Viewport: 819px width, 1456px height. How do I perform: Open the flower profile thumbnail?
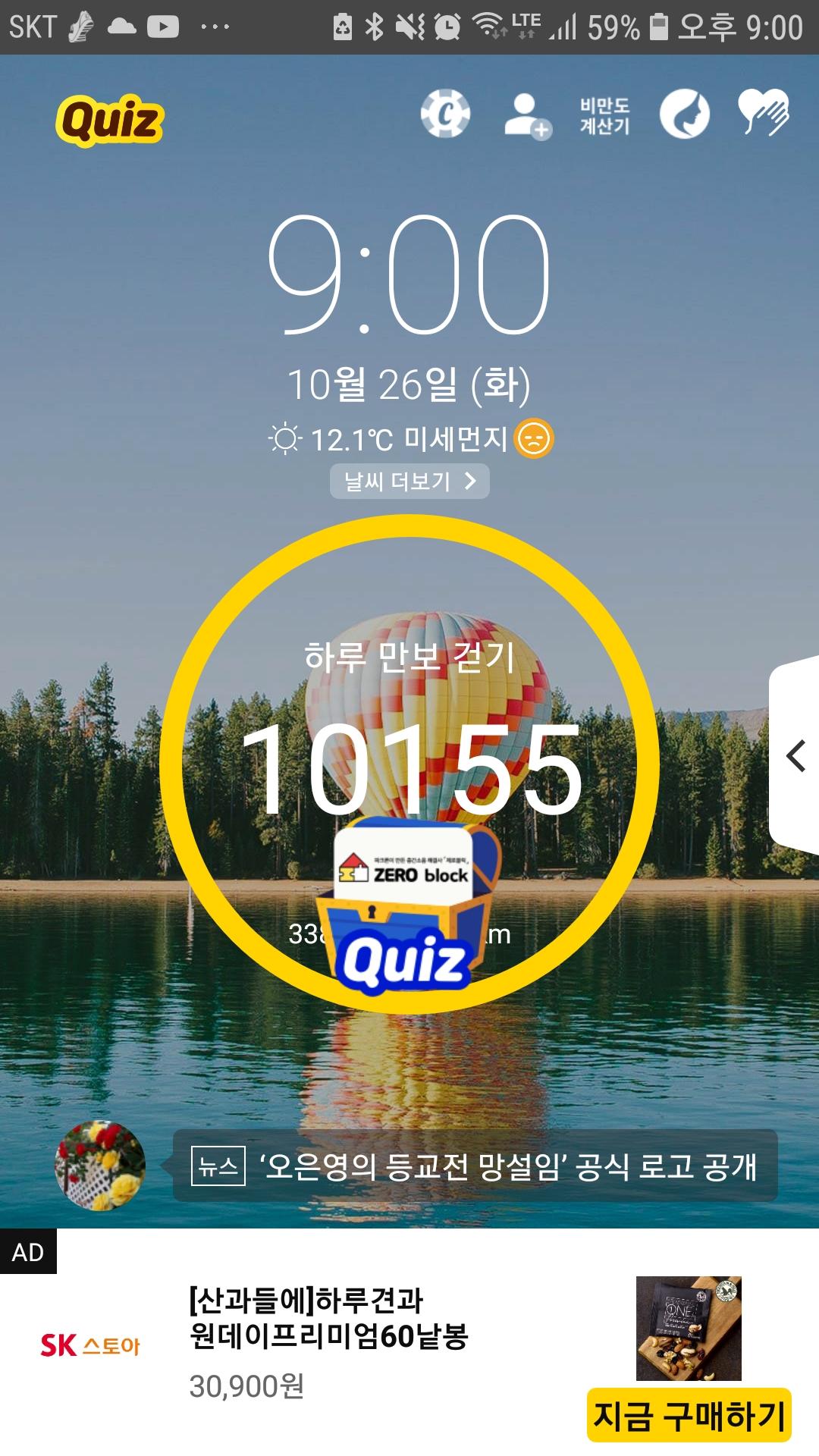click(100, 1166)
